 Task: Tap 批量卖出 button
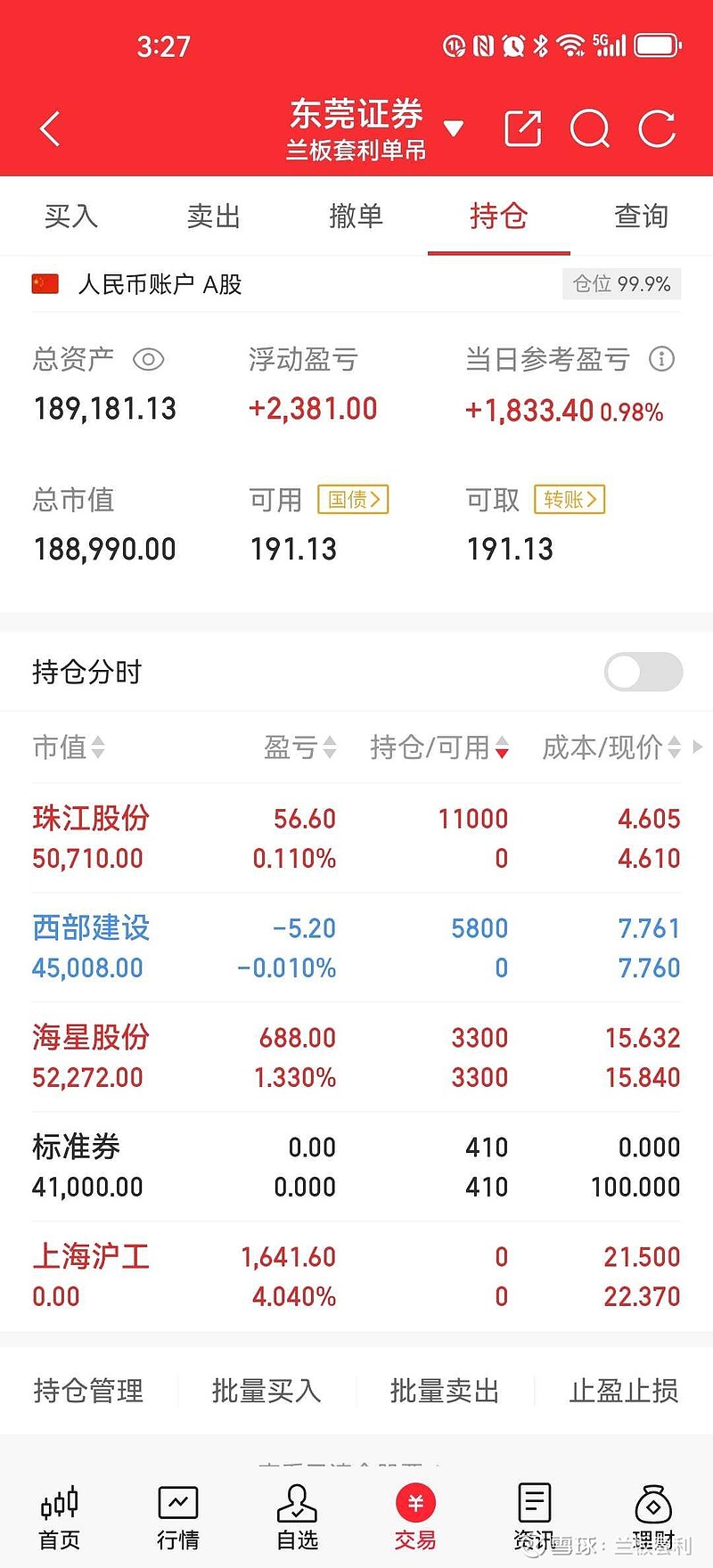click(445, 1391)
